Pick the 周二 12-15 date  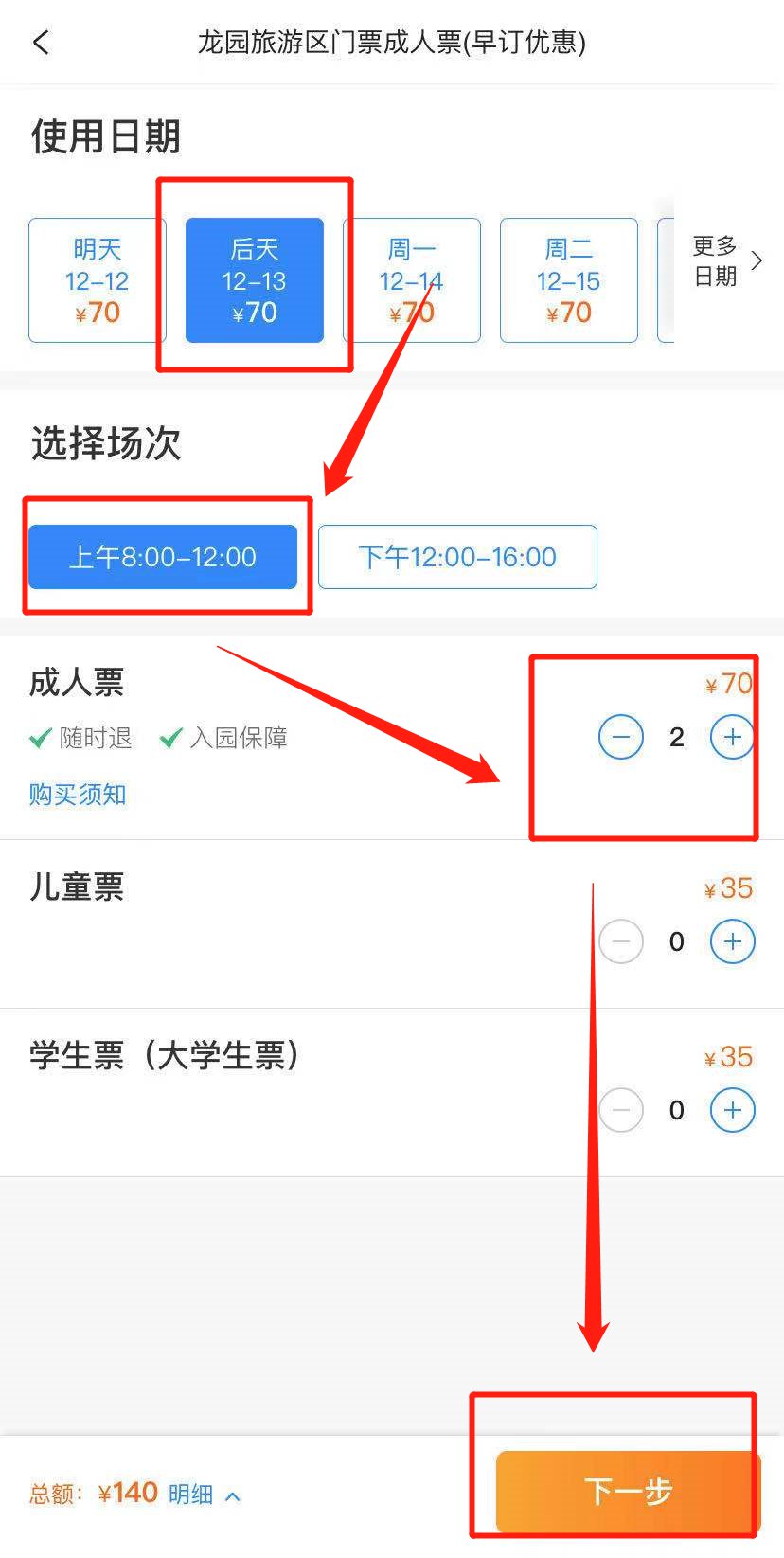(x=568, y=280)
